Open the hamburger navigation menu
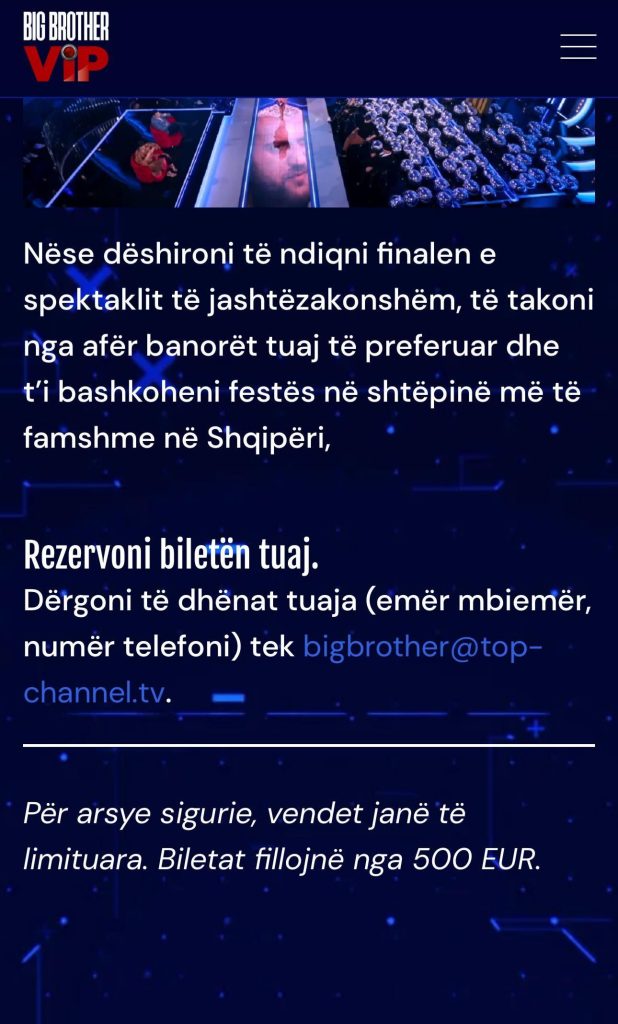This screenshot has width=618, height=1024. [x=578, y=47]
